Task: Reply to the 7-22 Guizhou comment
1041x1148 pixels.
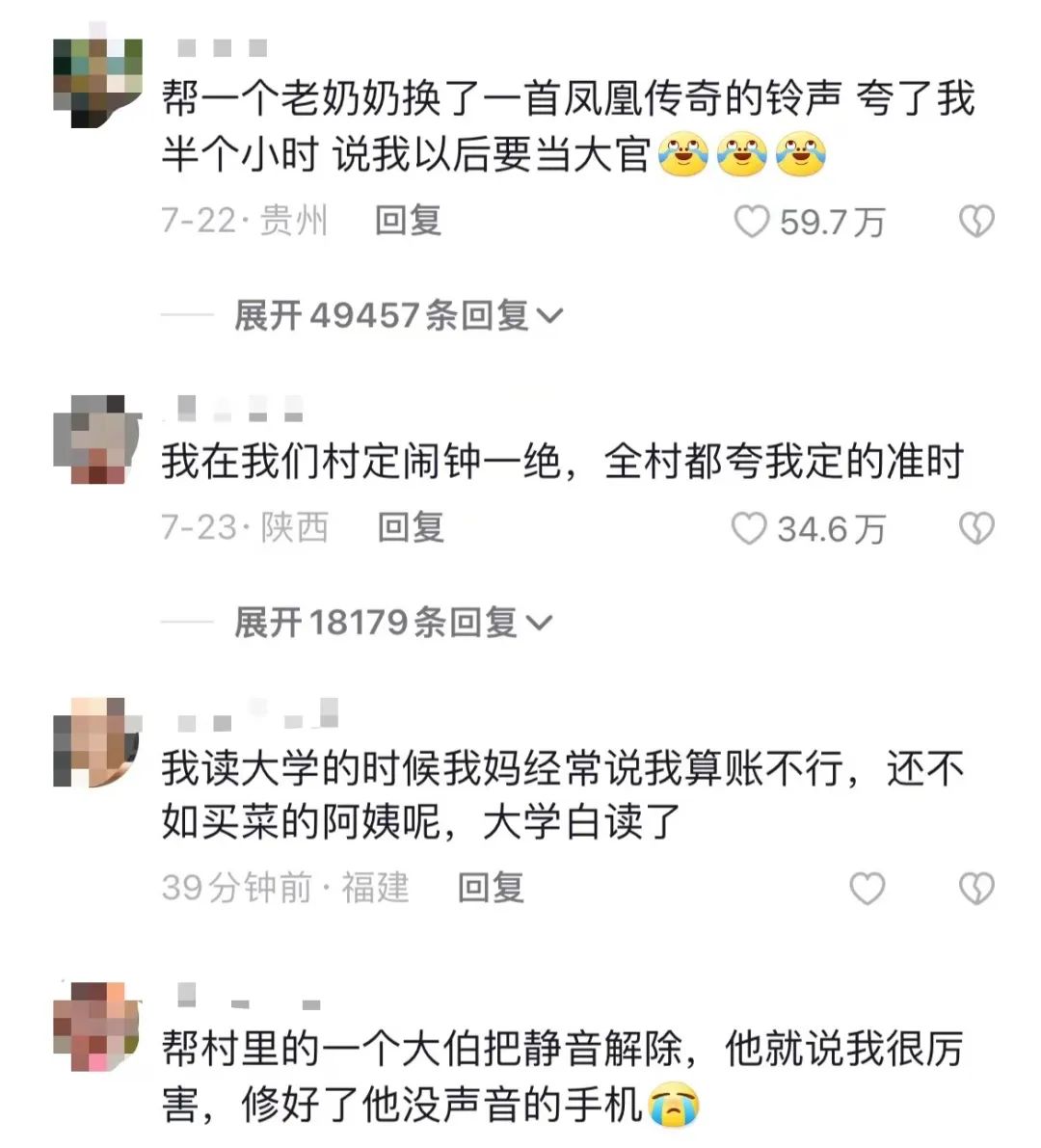Action: tap(408, 221)
